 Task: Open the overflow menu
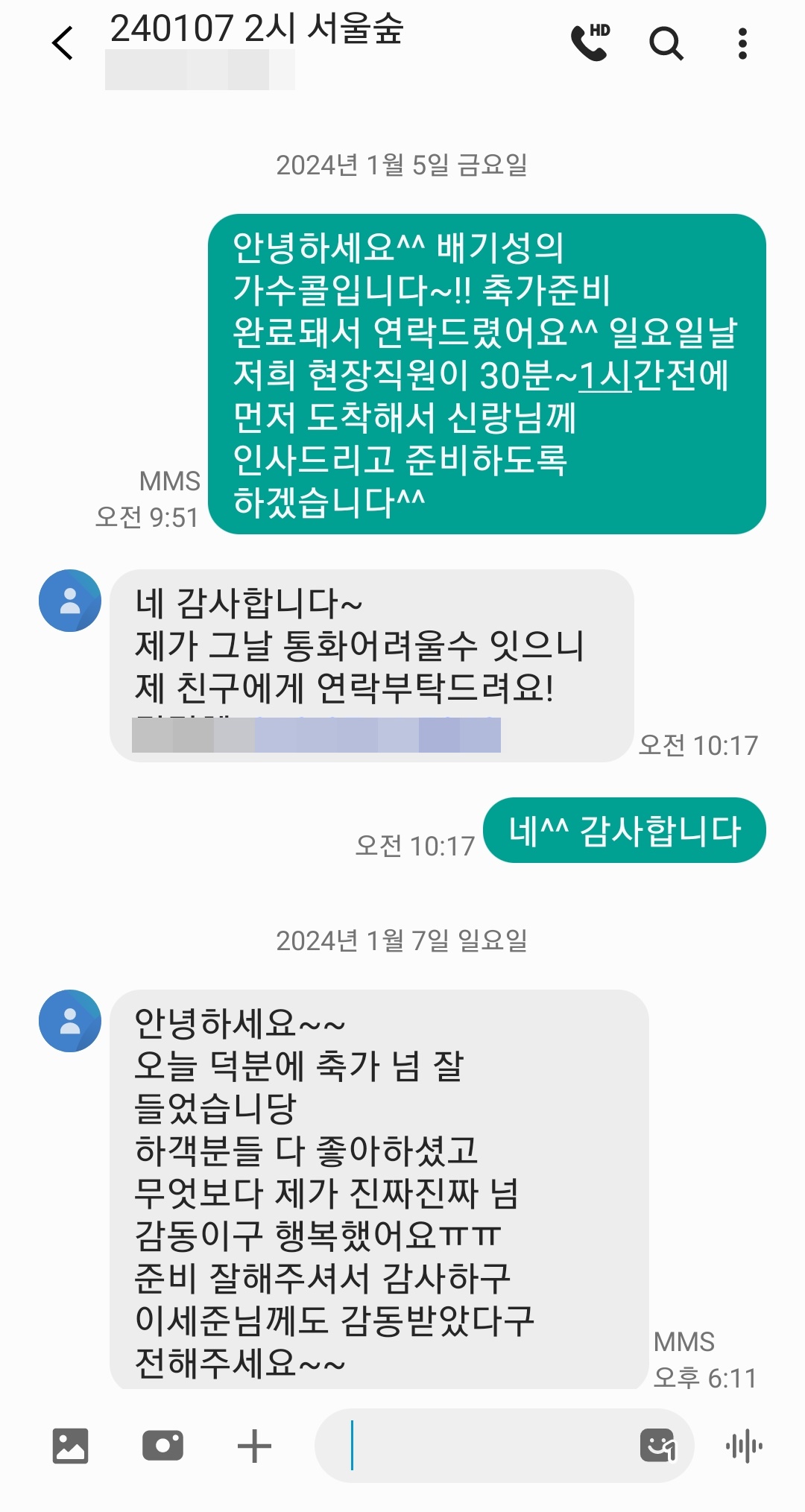click(x=742, y=43)
